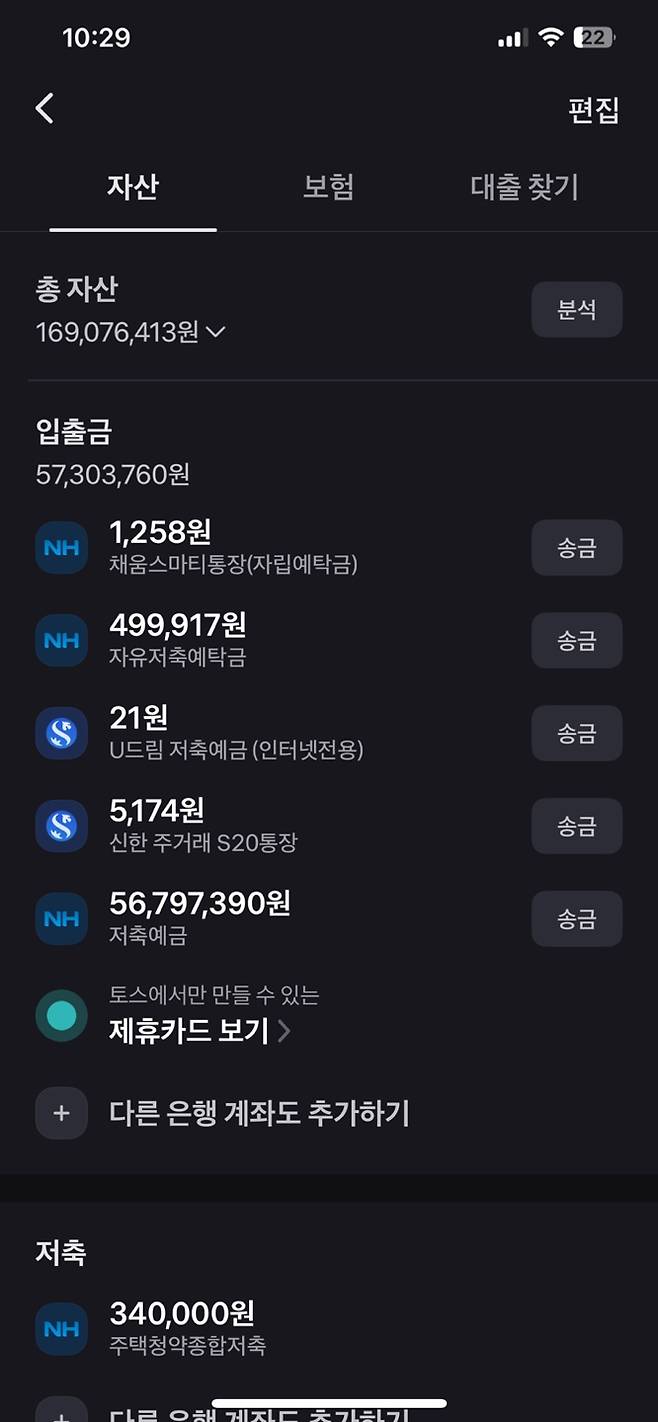Open the 499,917원 자유저축예탁금 account details
The height and width of the screenshot is (1422, 658).
[178, 640]
